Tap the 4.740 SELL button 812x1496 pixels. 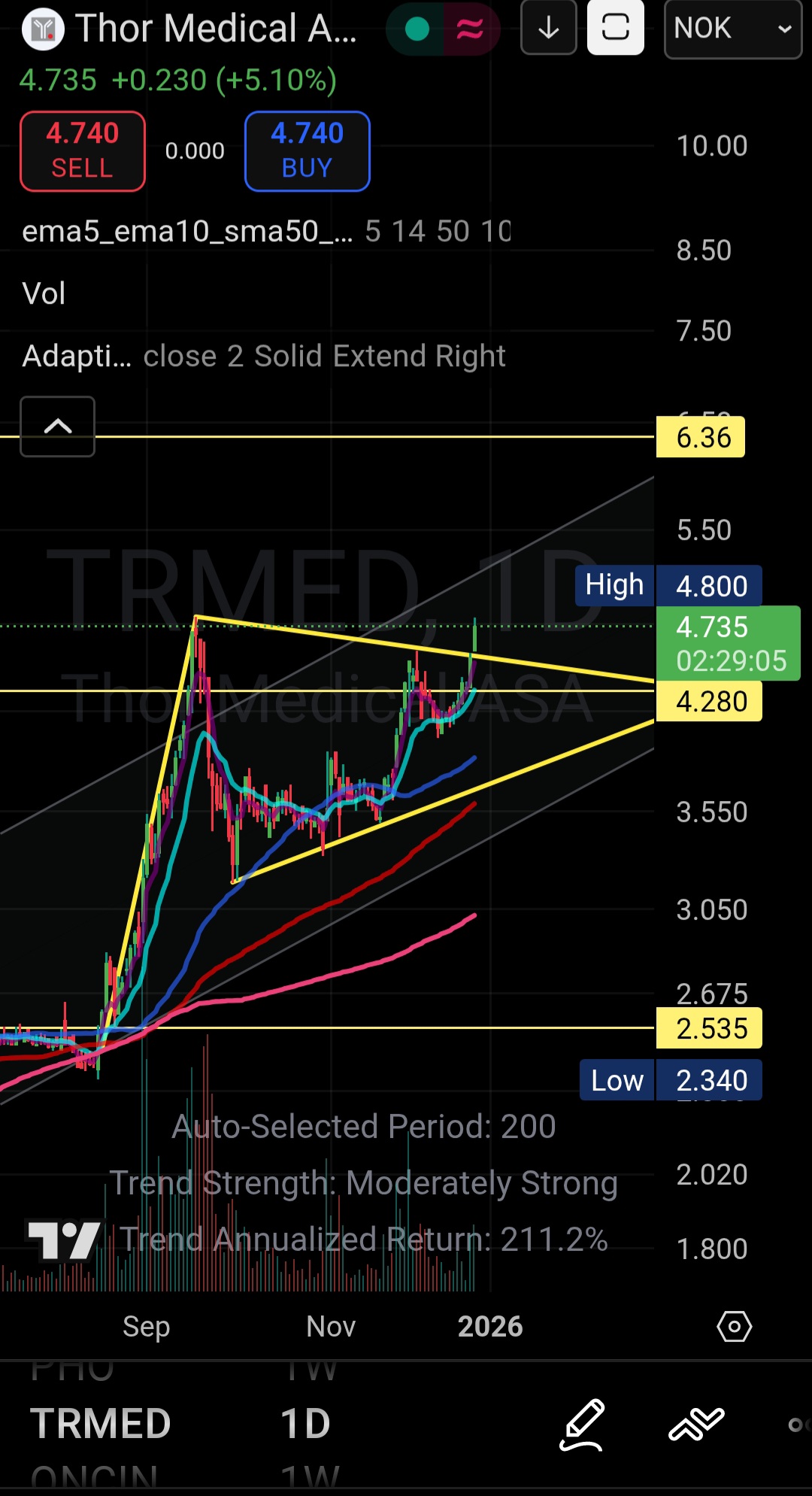point(83,151)
